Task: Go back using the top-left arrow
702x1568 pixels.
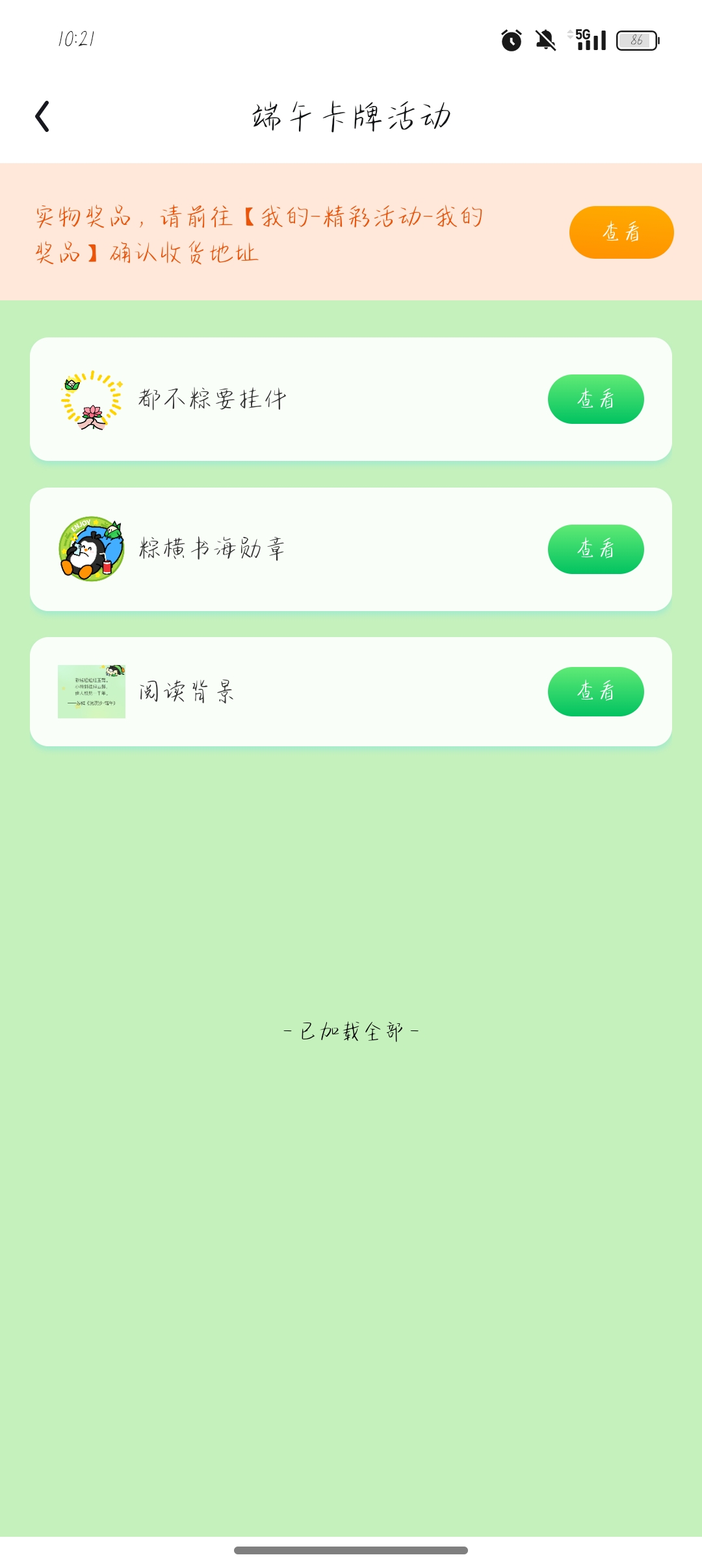Action: tap(42, 116)
